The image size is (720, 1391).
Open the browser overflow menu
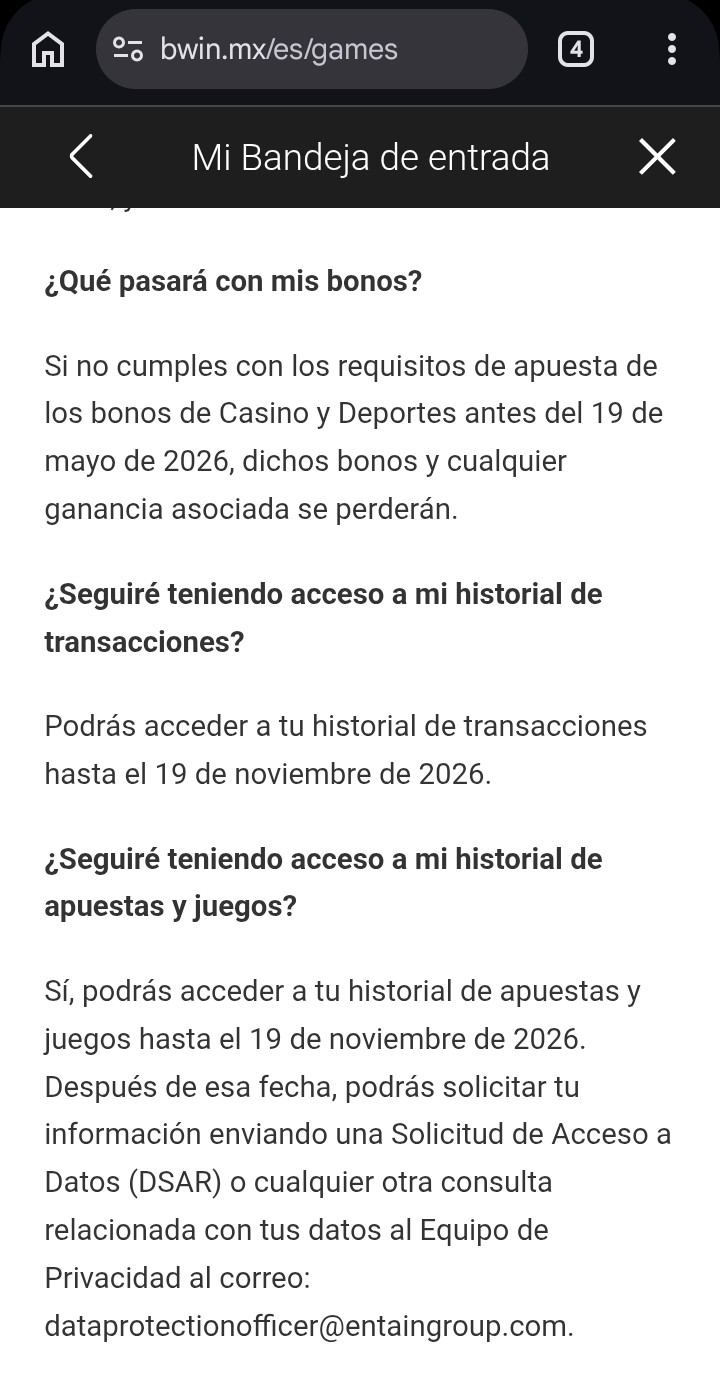pos(672,49)
